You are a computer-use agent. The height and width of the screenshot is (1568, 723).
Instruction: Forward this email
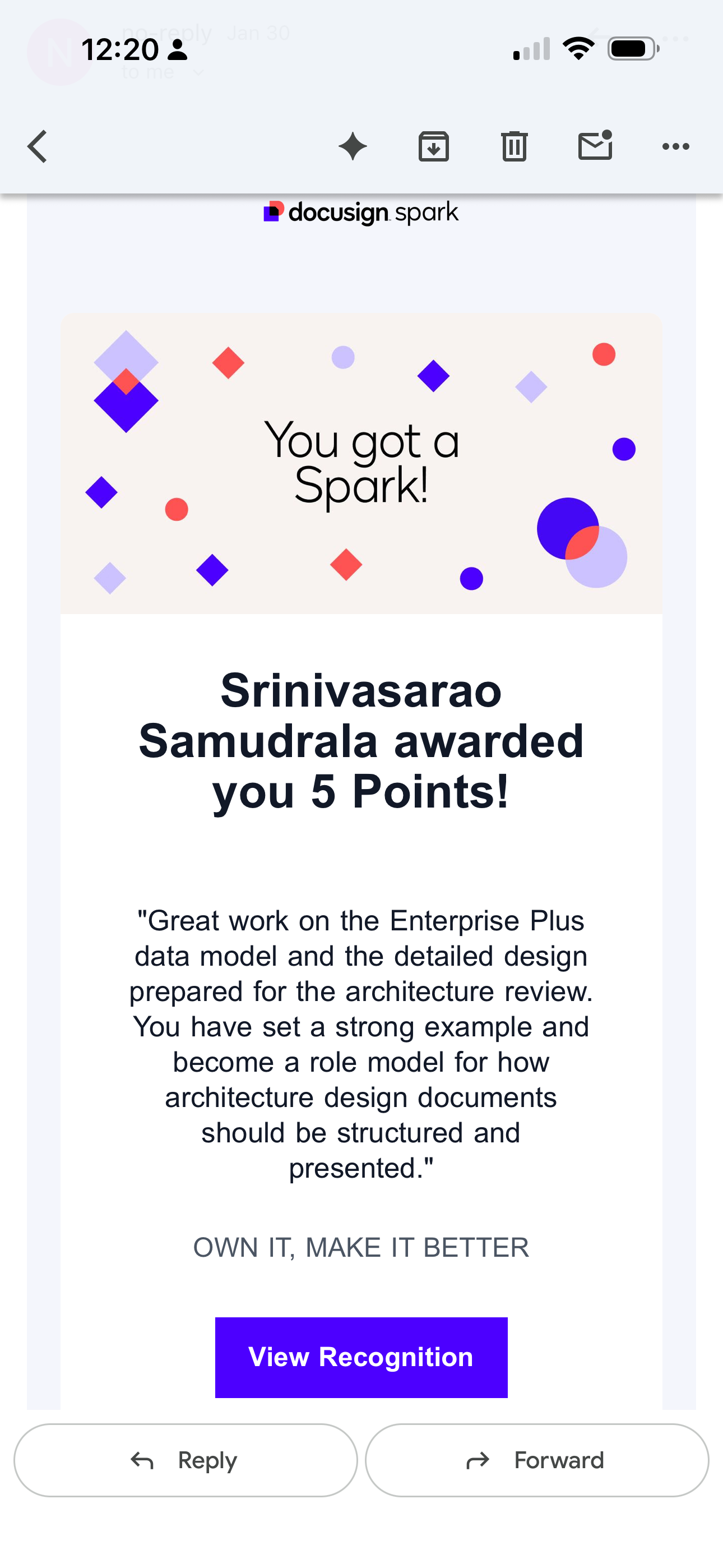pos(537,1460)
